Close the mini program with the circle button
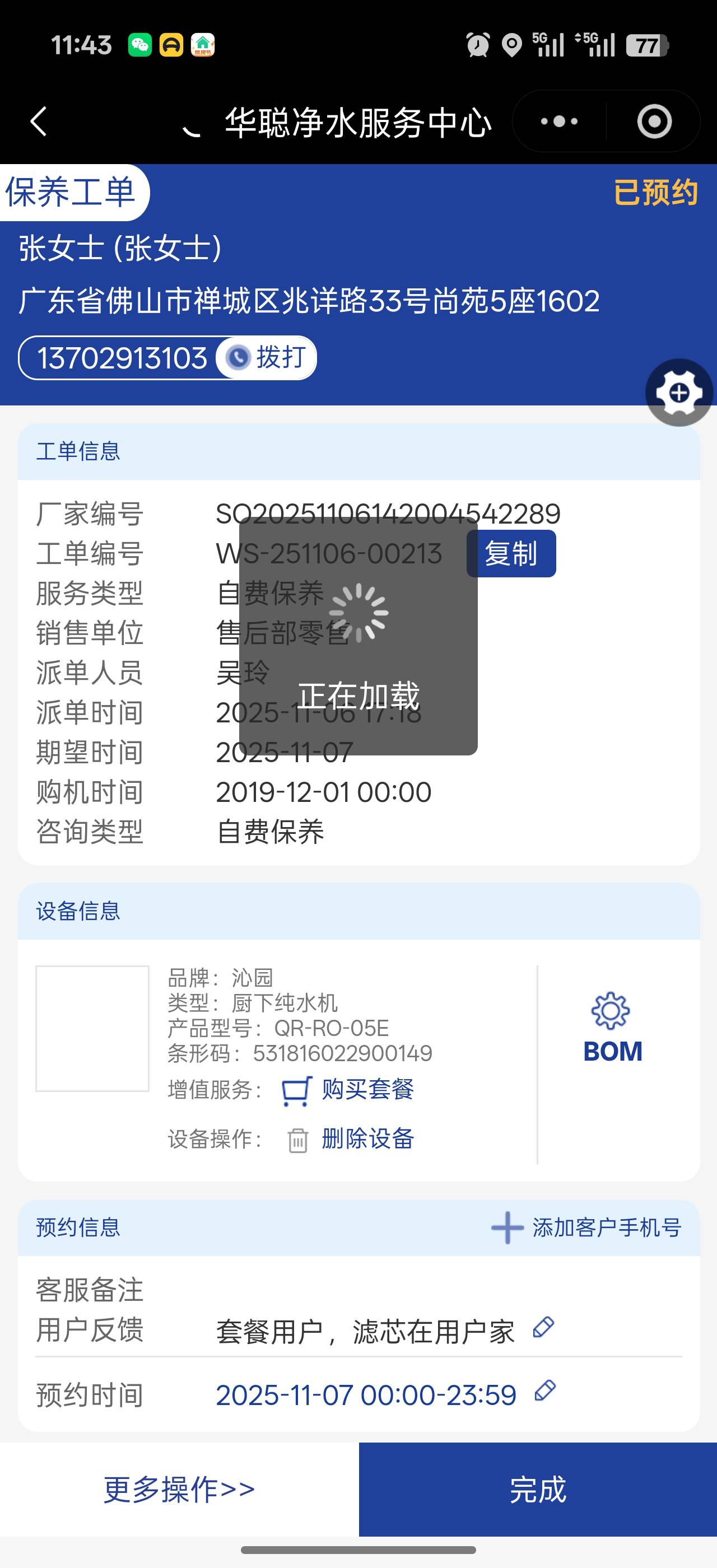The height and width of the screenshot is (1568, 717). click(x=654, y=121)
